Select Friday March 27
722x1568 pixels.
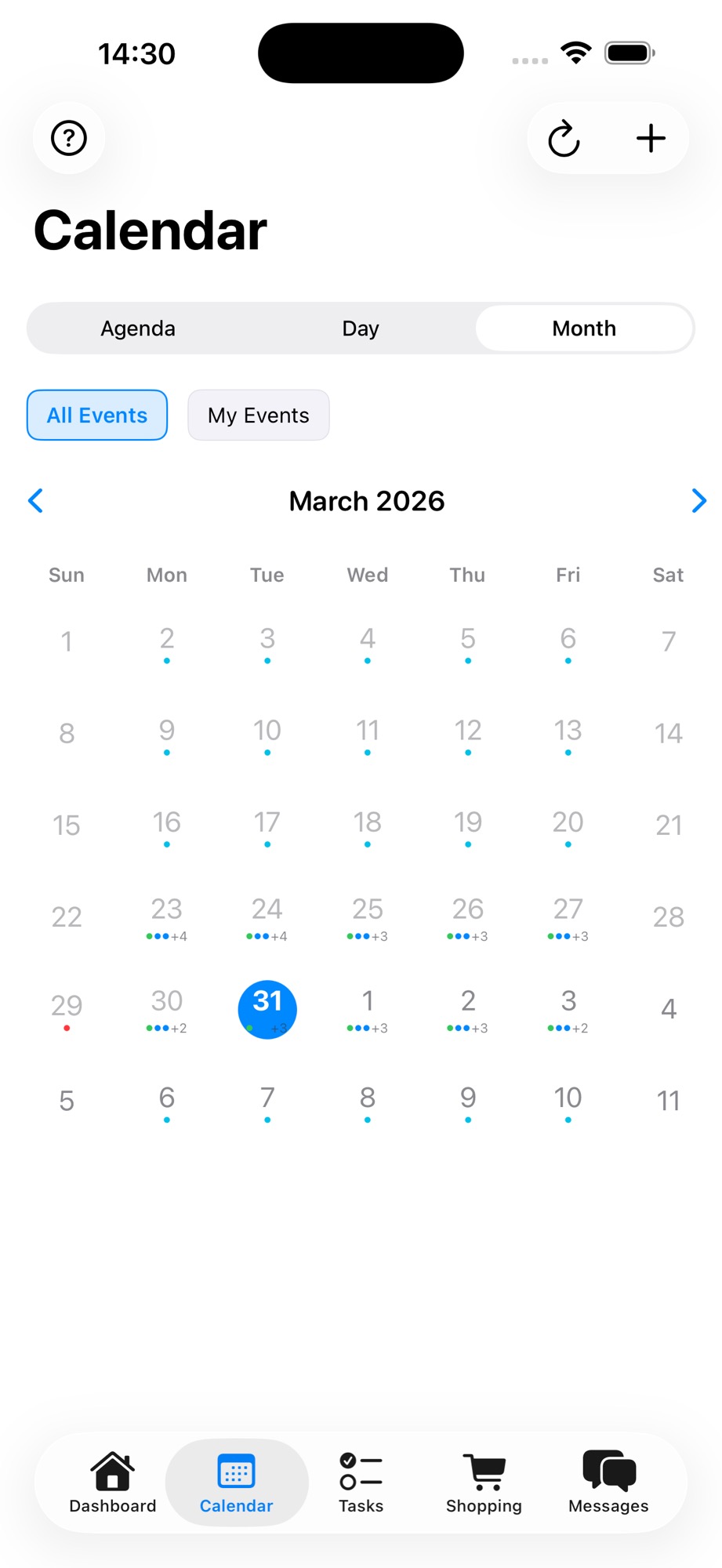click(568, 917)
